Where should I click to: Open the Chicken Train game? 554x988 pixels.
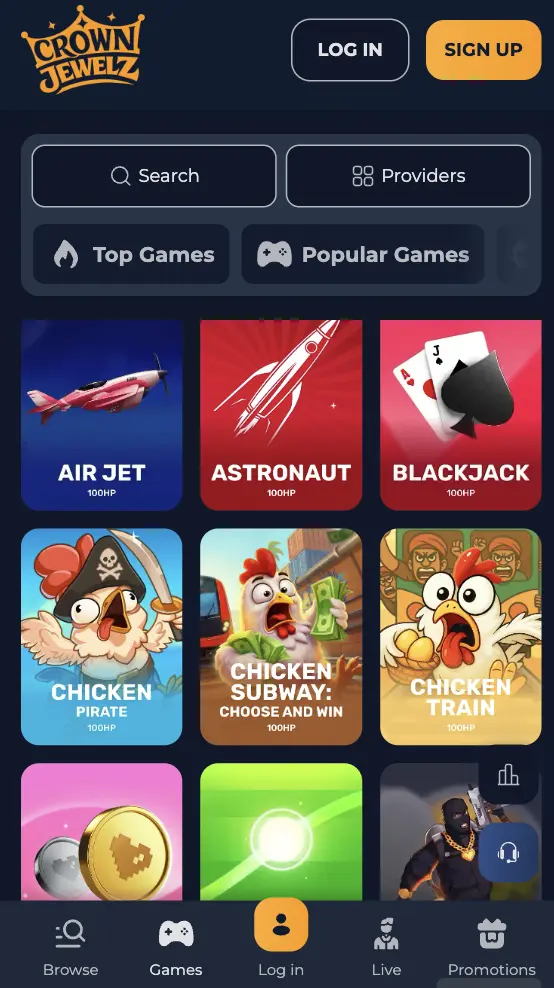[461, 636]
